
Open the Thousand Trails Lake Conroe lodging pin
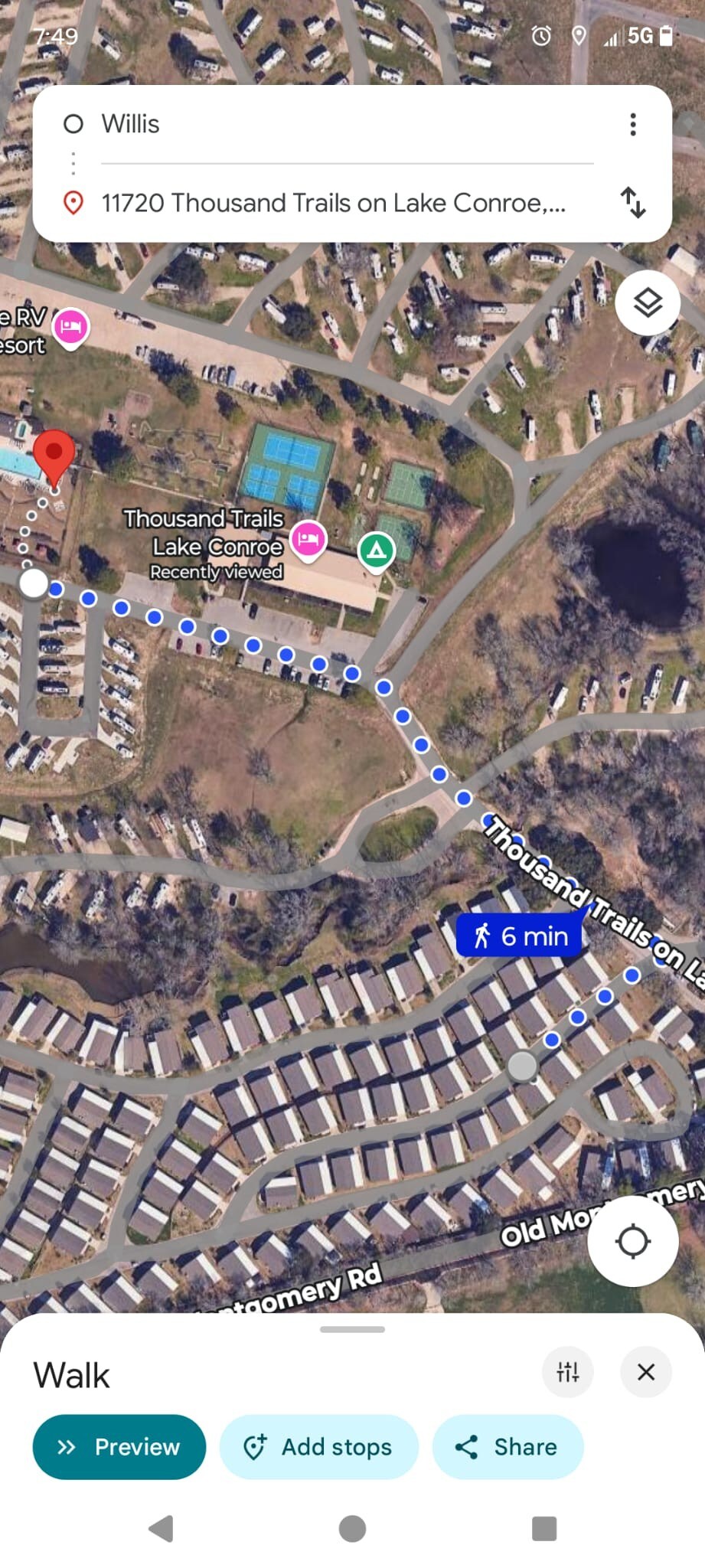308,539
